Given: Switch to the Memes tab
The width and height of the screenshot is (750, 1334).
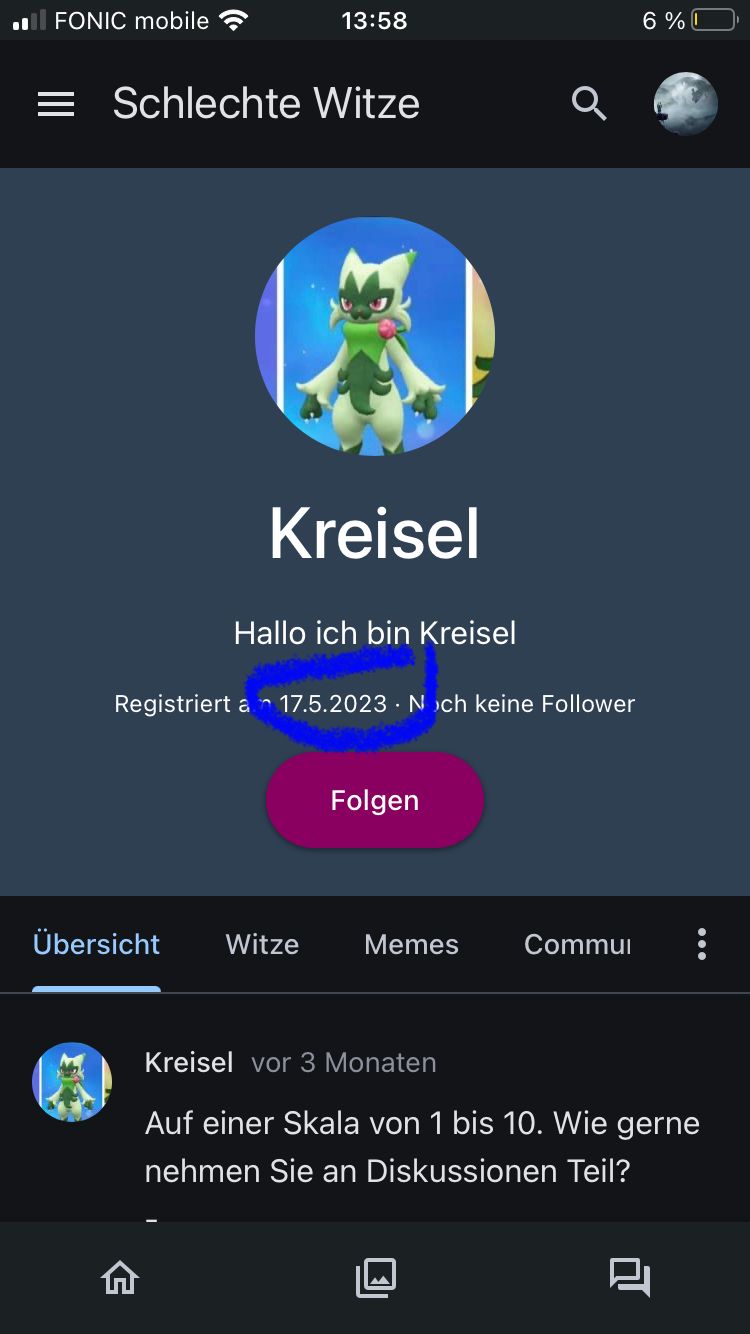Looking at the screenshot, I should click(411, 945).
